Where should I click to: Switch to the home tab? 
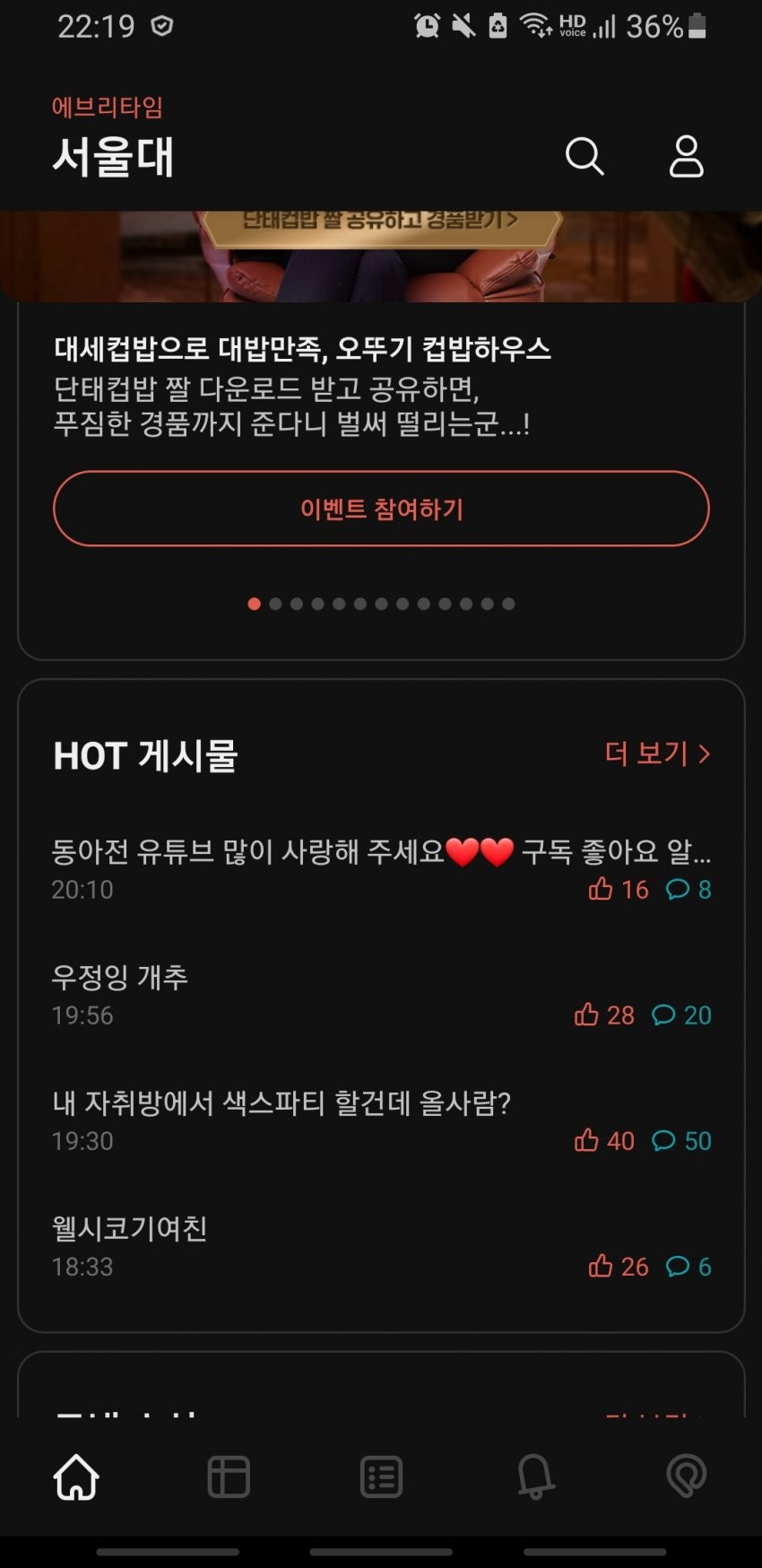tap(76, 1476)
